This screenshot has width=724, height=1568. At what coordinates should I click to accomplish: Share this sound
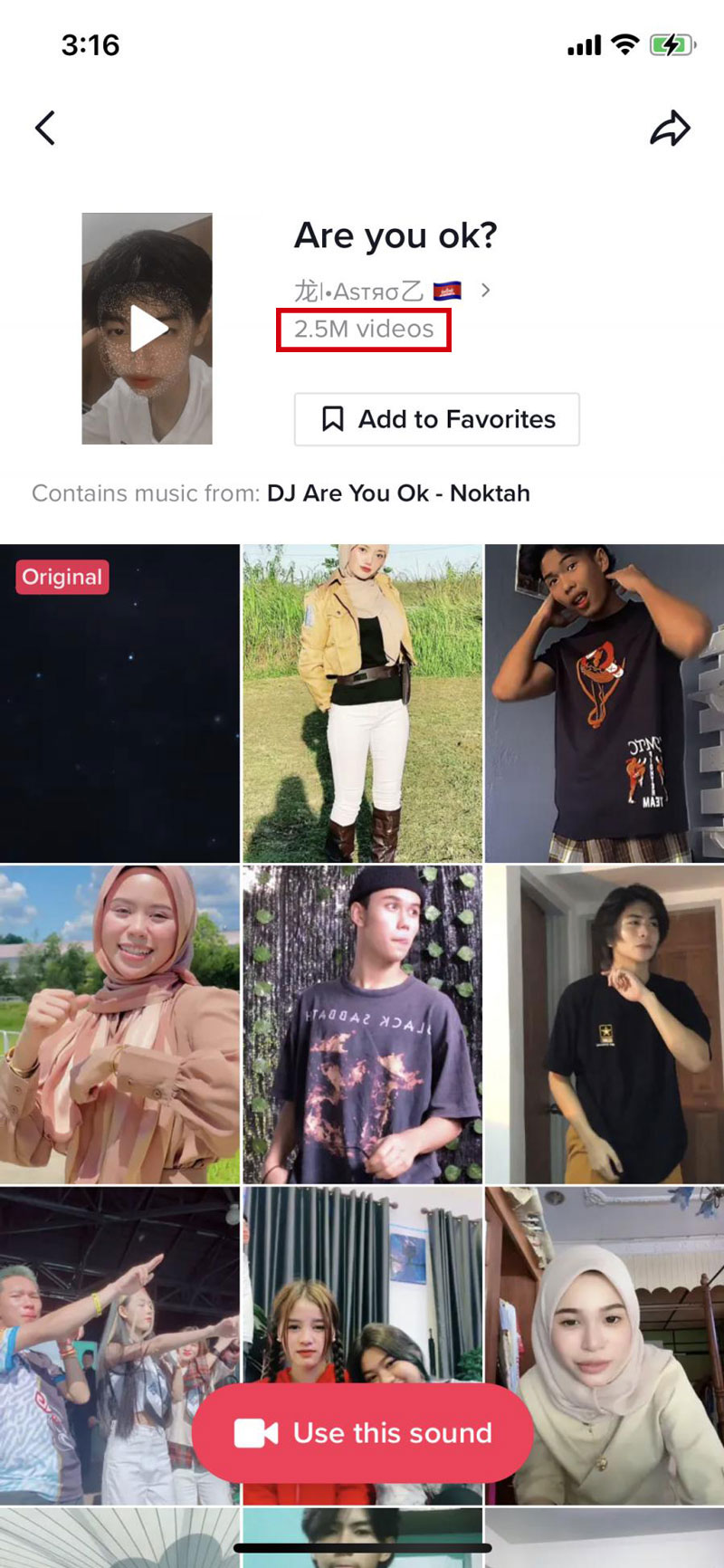pos(670,128)
